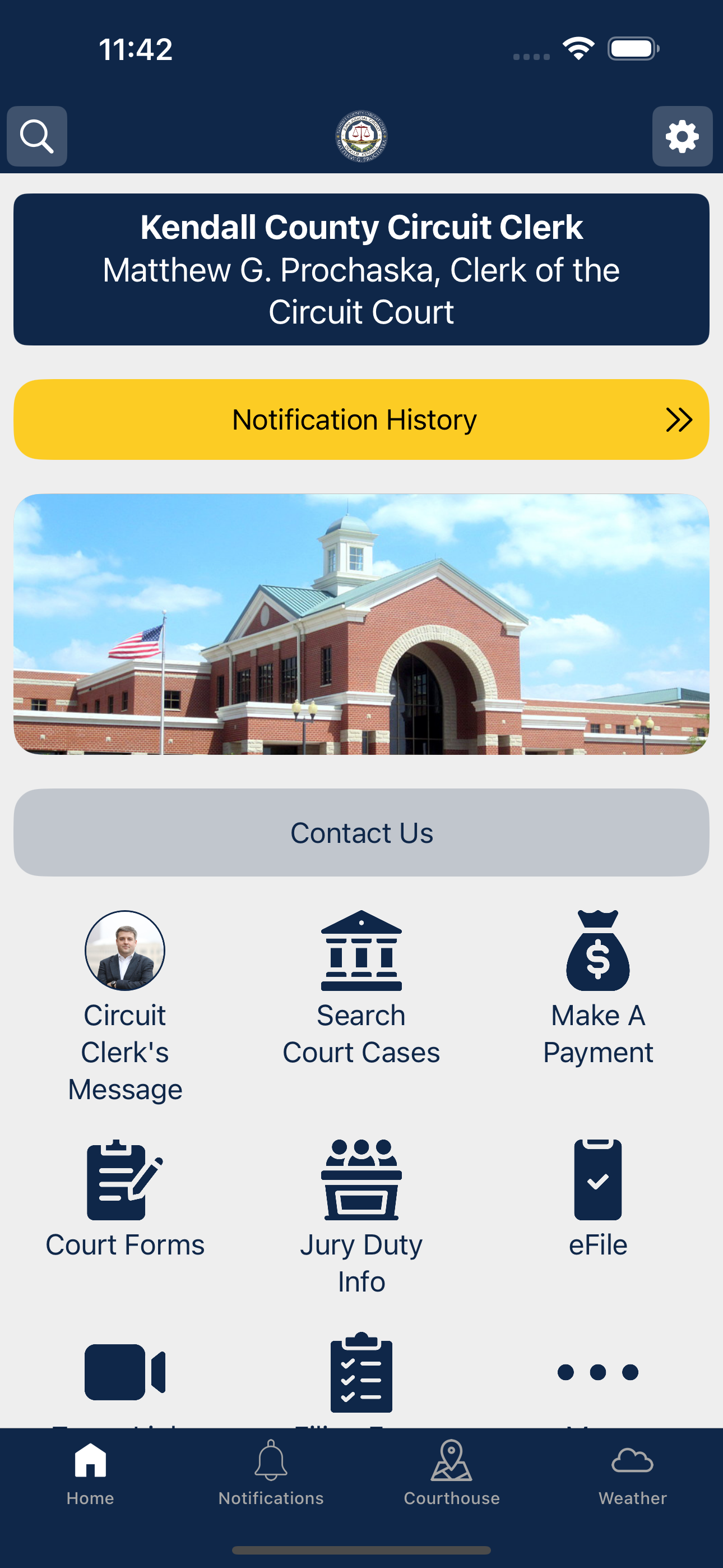Tap the circuit clerk seal logo
This screenshot has width=723, height=1568.
point(361,136)
